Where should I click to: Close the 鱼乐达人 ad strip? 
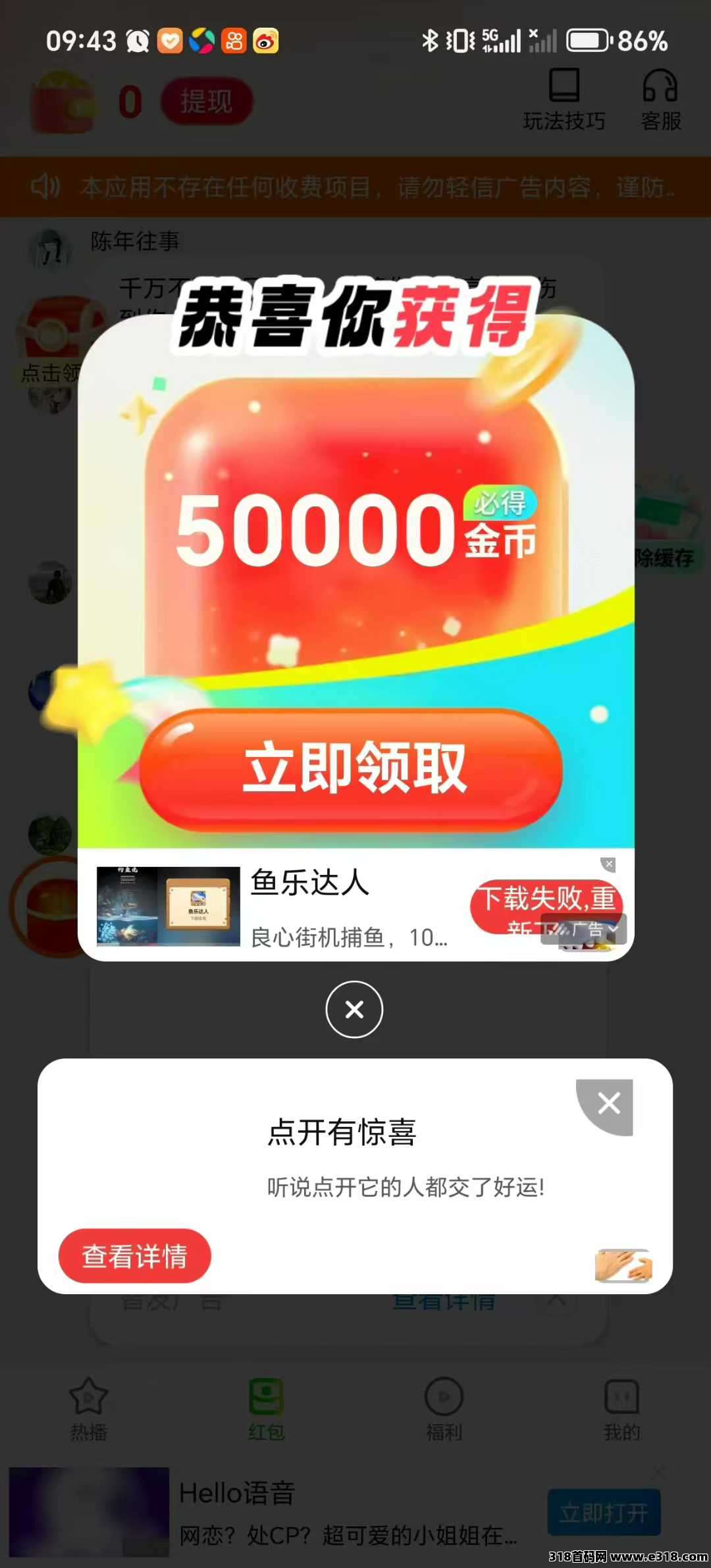609,864
